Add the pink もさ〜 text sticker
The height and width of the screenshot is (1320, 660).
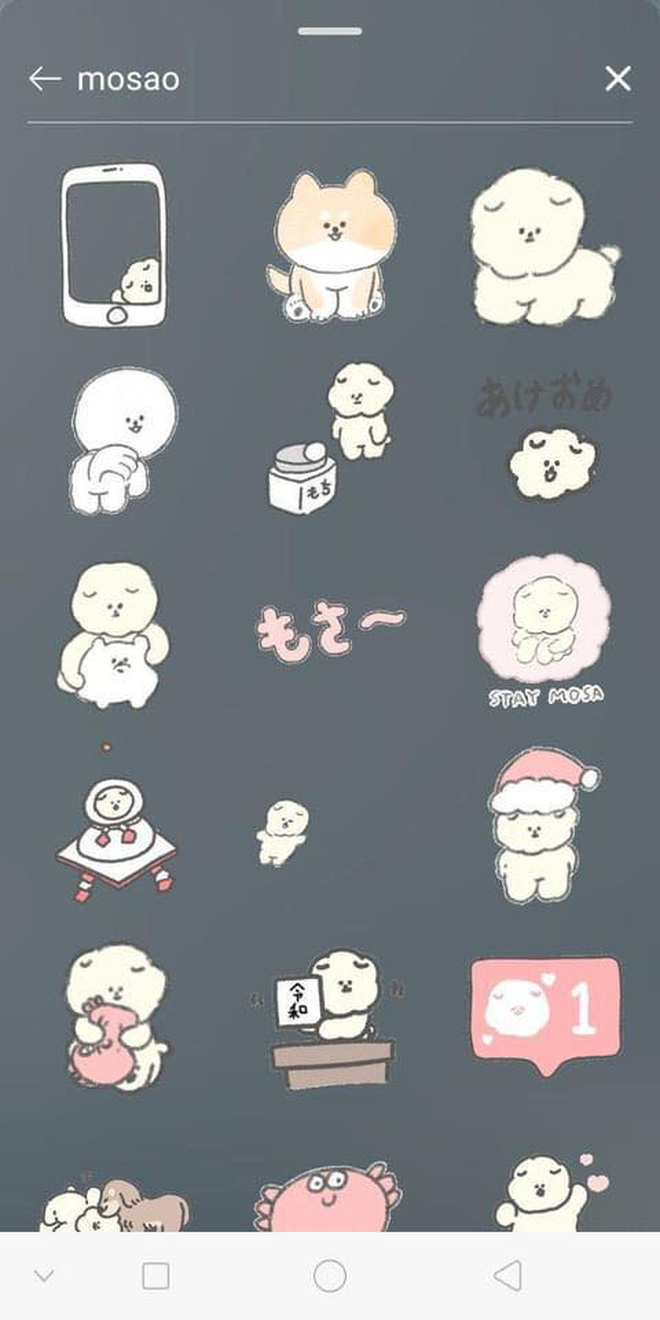coord(330,630)
